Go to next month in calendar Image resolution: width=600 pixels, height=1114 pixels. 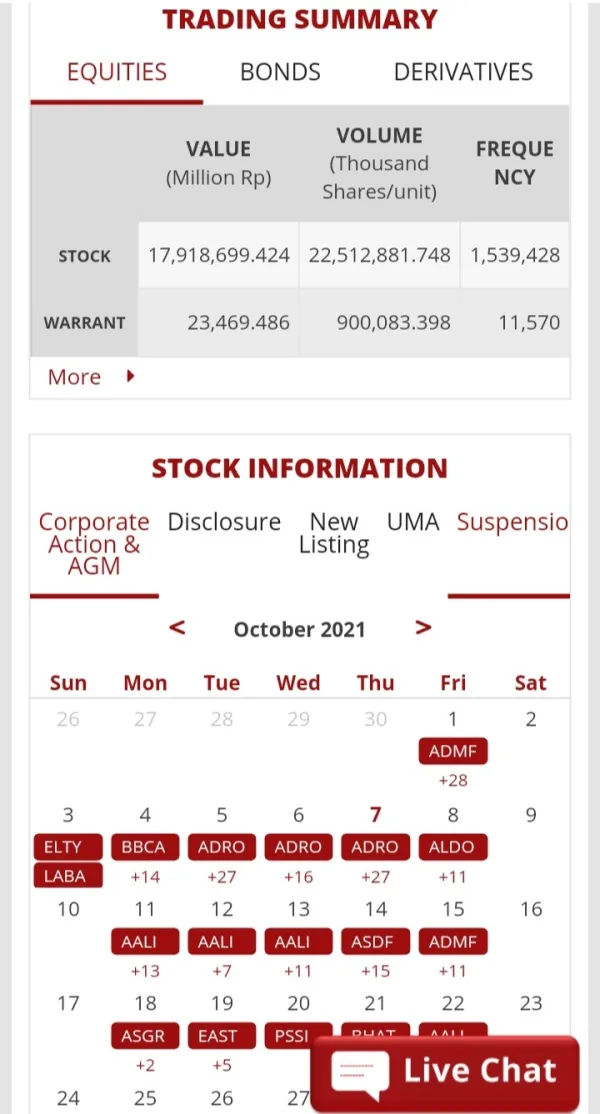point(423,628)
